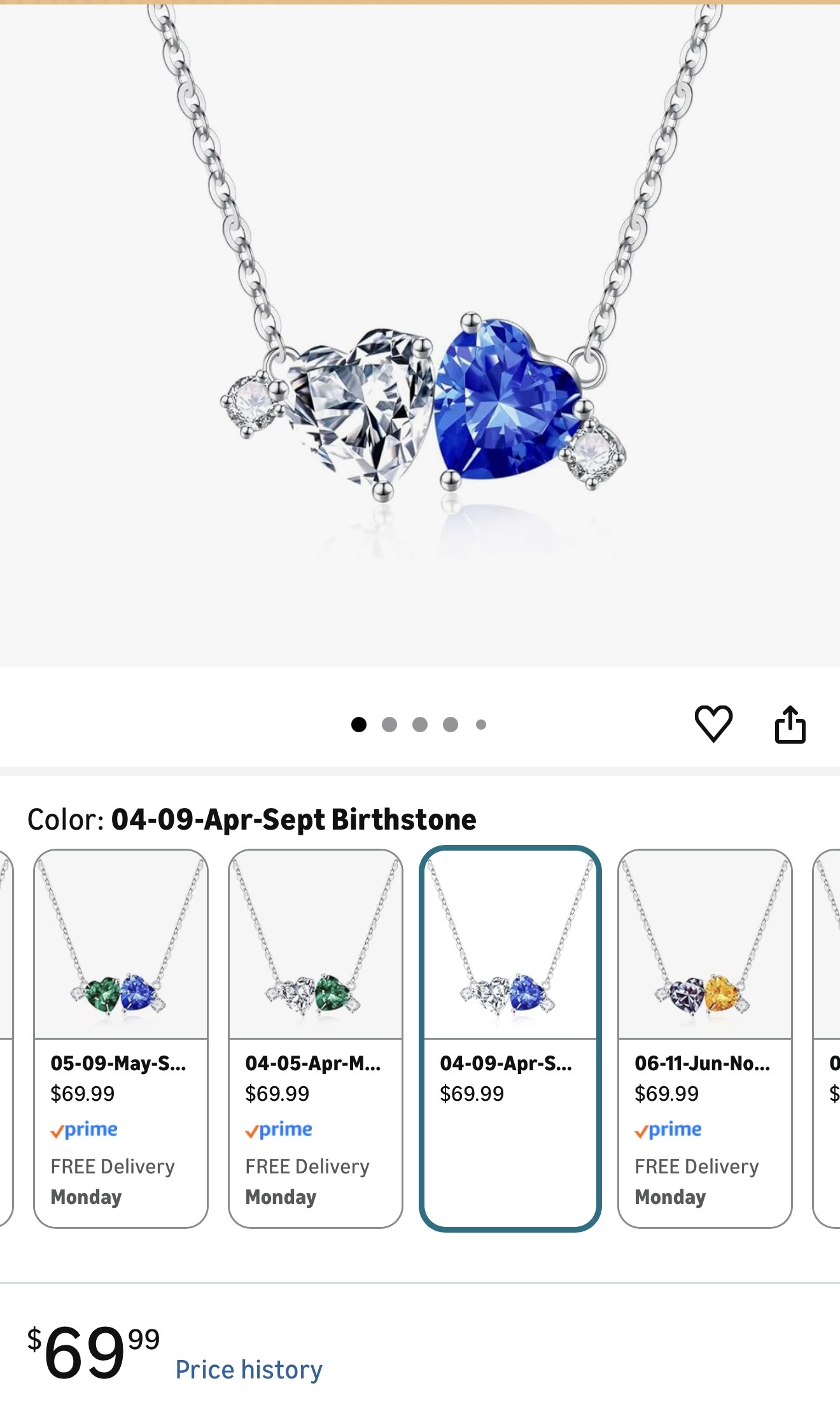The width and height of the screenshot is (840, 1402).
Task: Jump to the second image page dot
Action: (389, 725)
